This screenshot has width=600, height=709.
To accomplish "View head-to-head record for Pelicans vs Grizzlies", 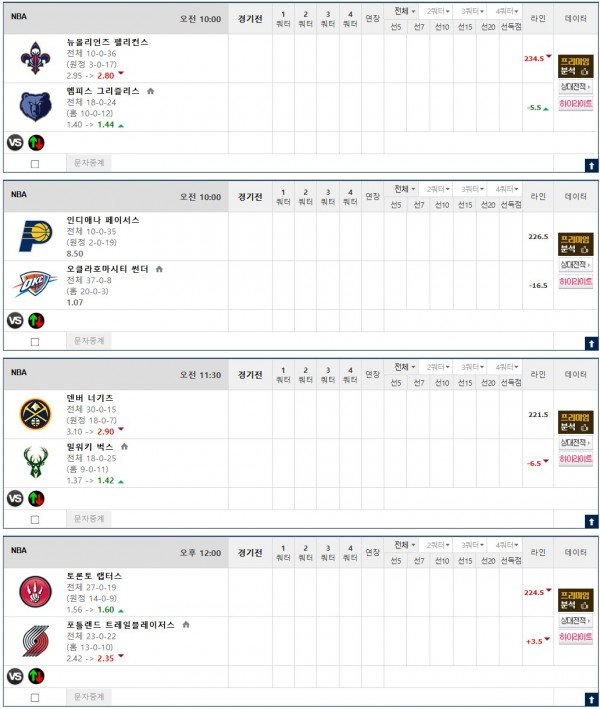I will click(575, 87).
